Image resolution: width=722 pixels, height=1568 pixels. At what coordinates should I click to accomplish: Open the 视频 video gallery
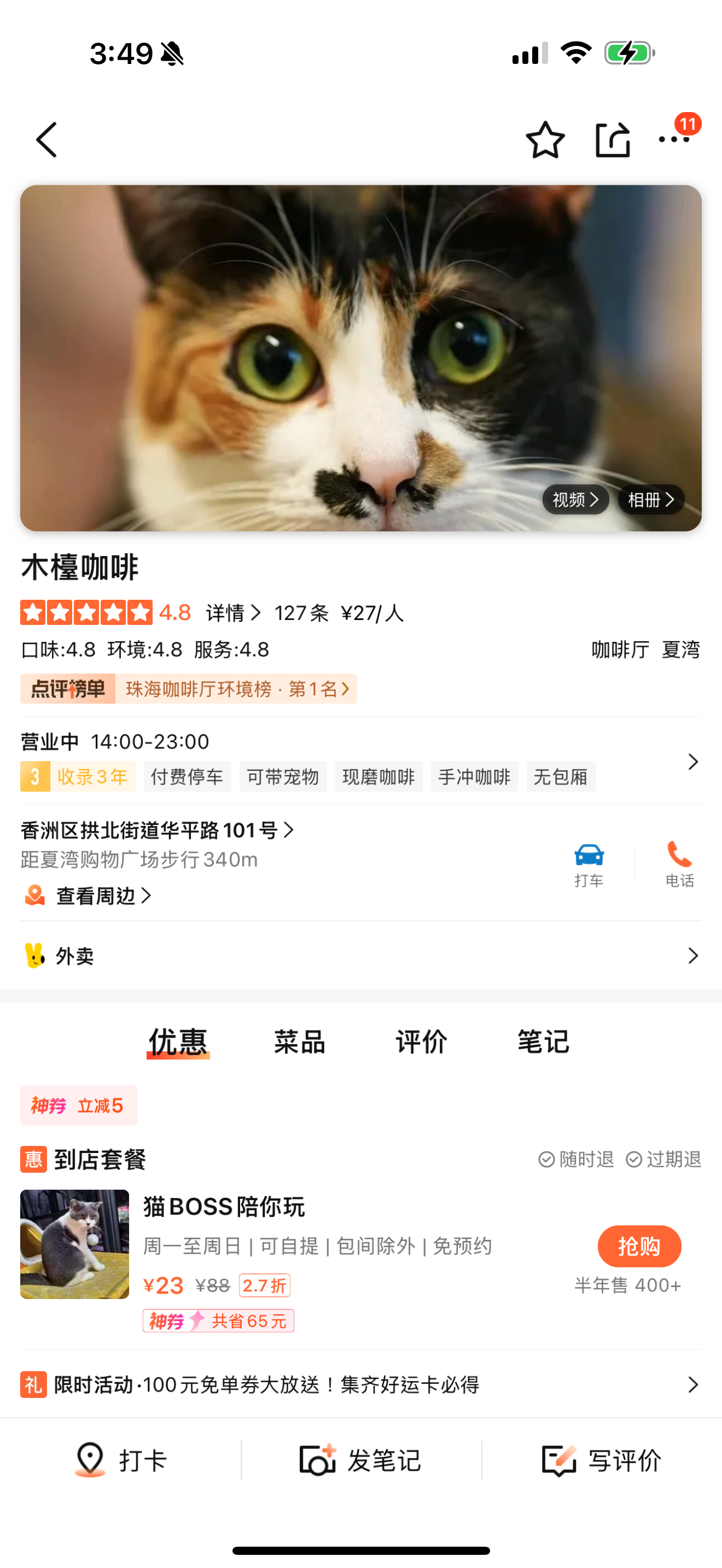pos(575,500)
